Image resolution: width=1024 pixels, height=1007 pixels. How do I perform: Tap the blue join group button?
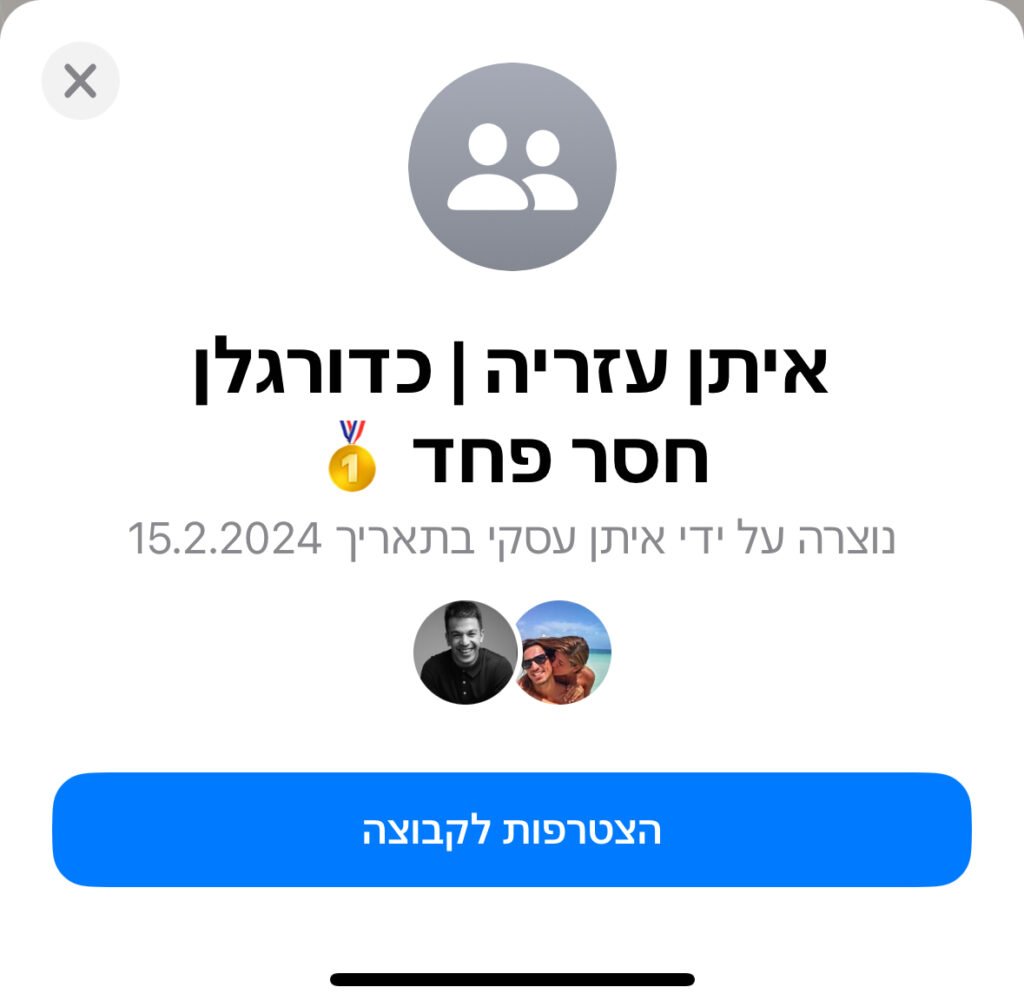(512, 830)
